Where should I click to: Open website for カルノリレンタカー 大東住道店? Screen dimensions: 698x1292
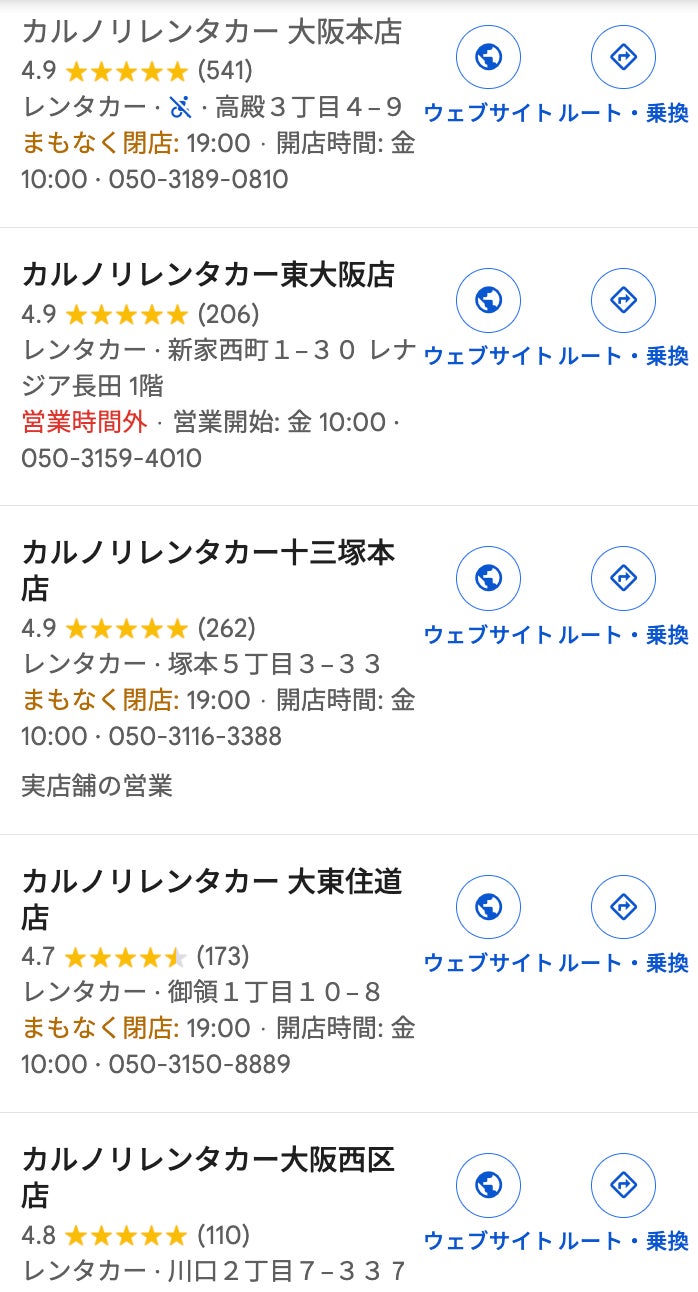pos(488,907)
